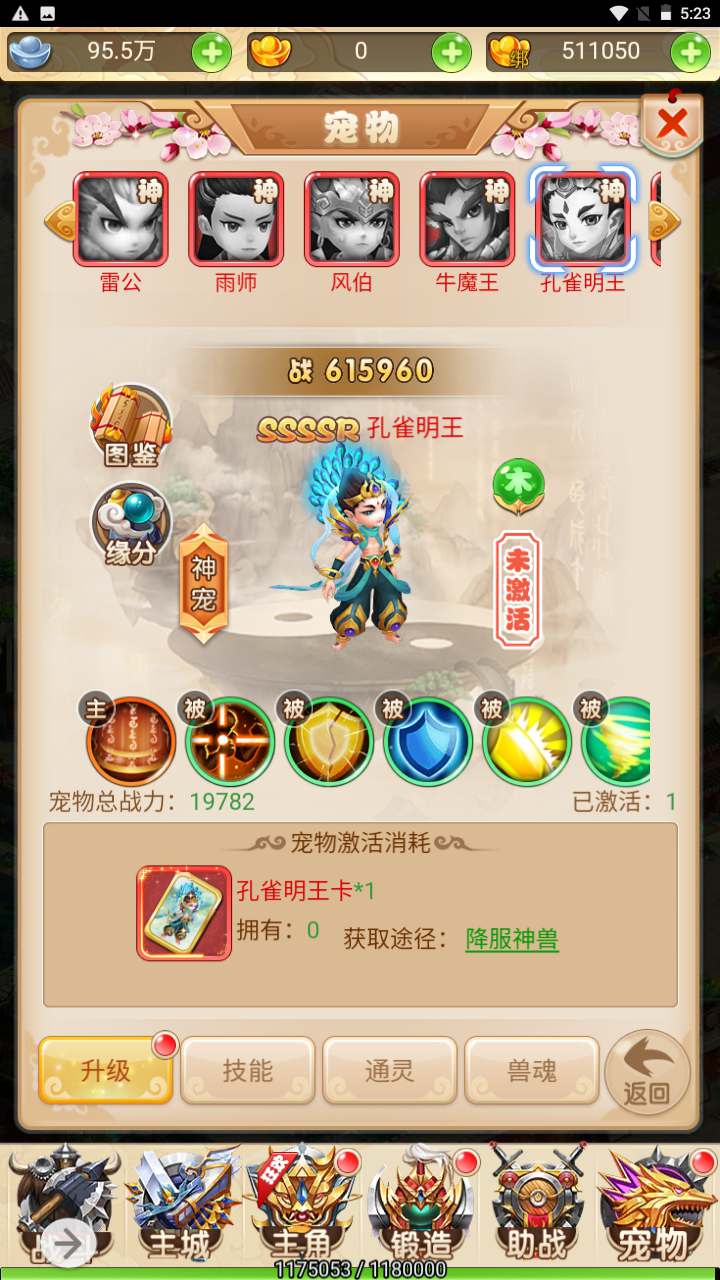
Task: View the main skill marked 主
Action: [x=131, y=741]
